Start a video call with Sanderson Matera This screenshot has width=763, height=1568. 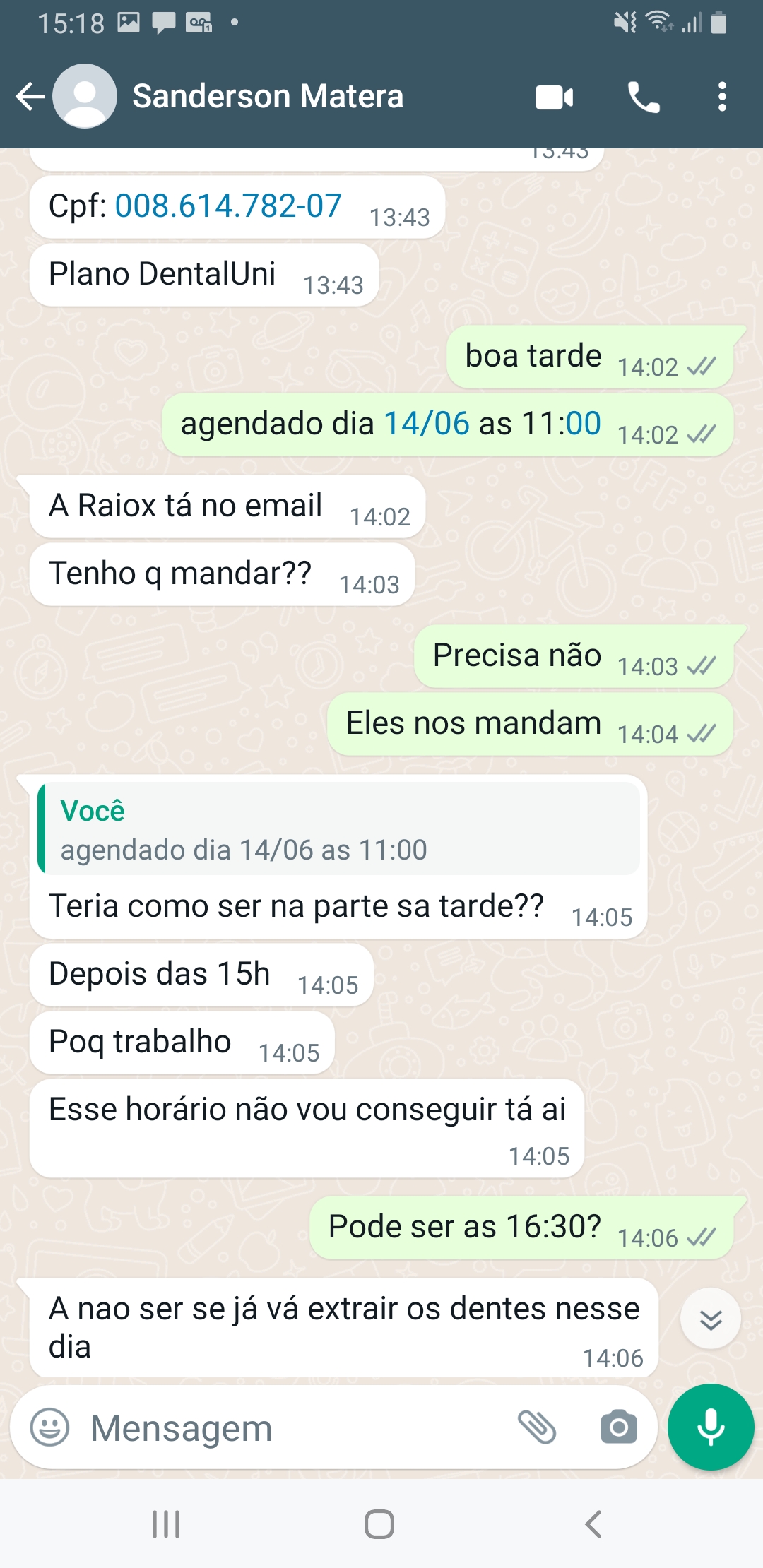(554, 97)
